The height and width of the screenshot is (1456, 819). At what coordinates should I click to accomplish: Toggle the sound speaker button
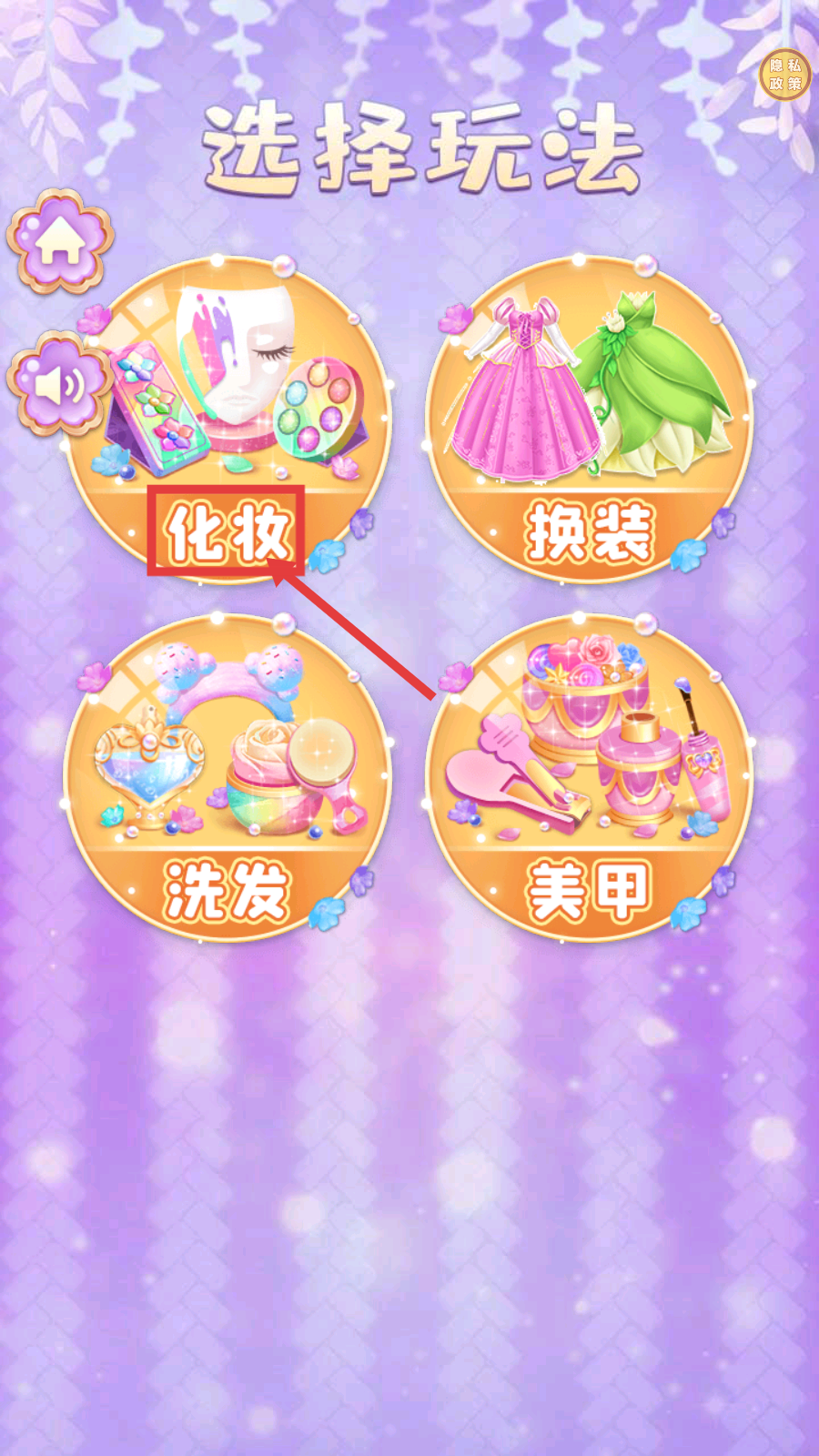60,384
